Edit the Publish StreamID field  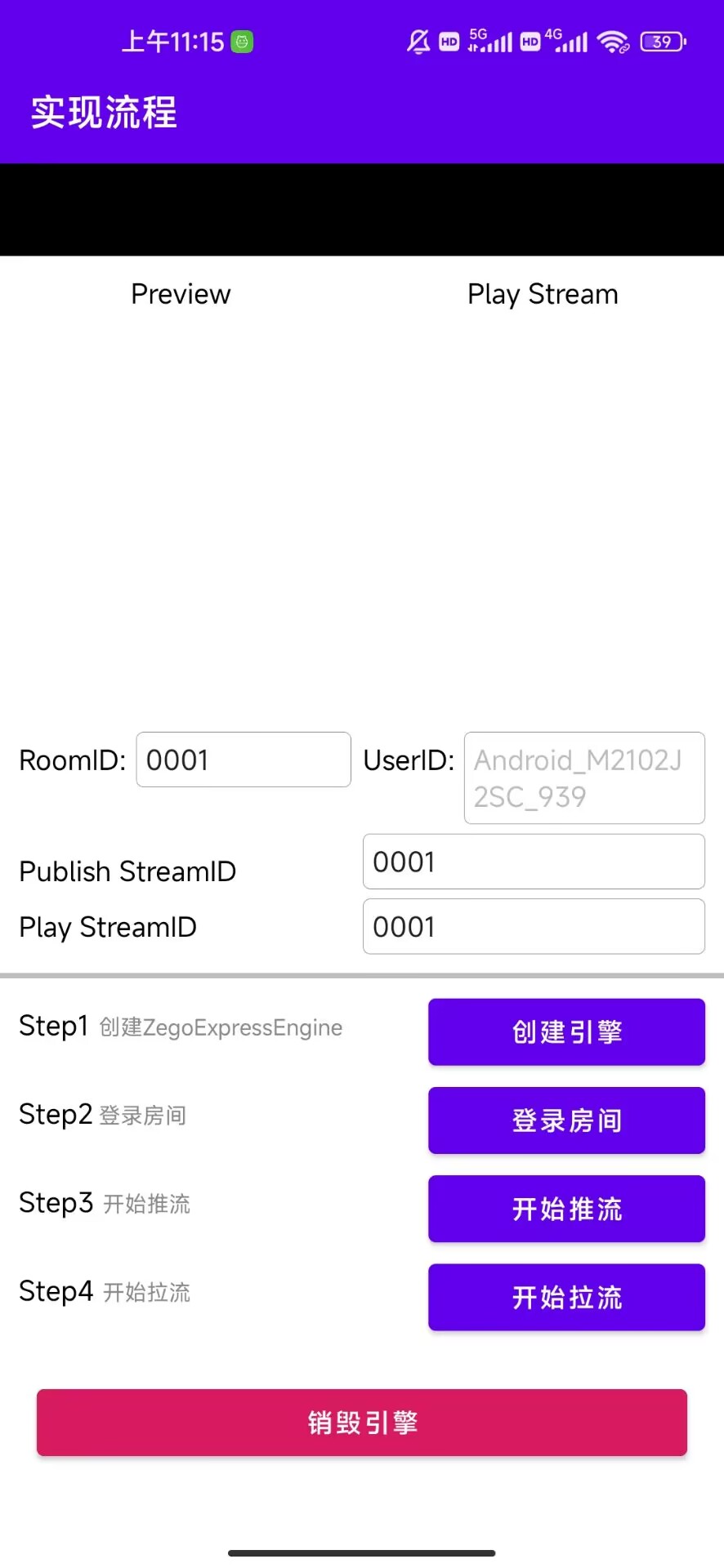(x=533, y=862)
